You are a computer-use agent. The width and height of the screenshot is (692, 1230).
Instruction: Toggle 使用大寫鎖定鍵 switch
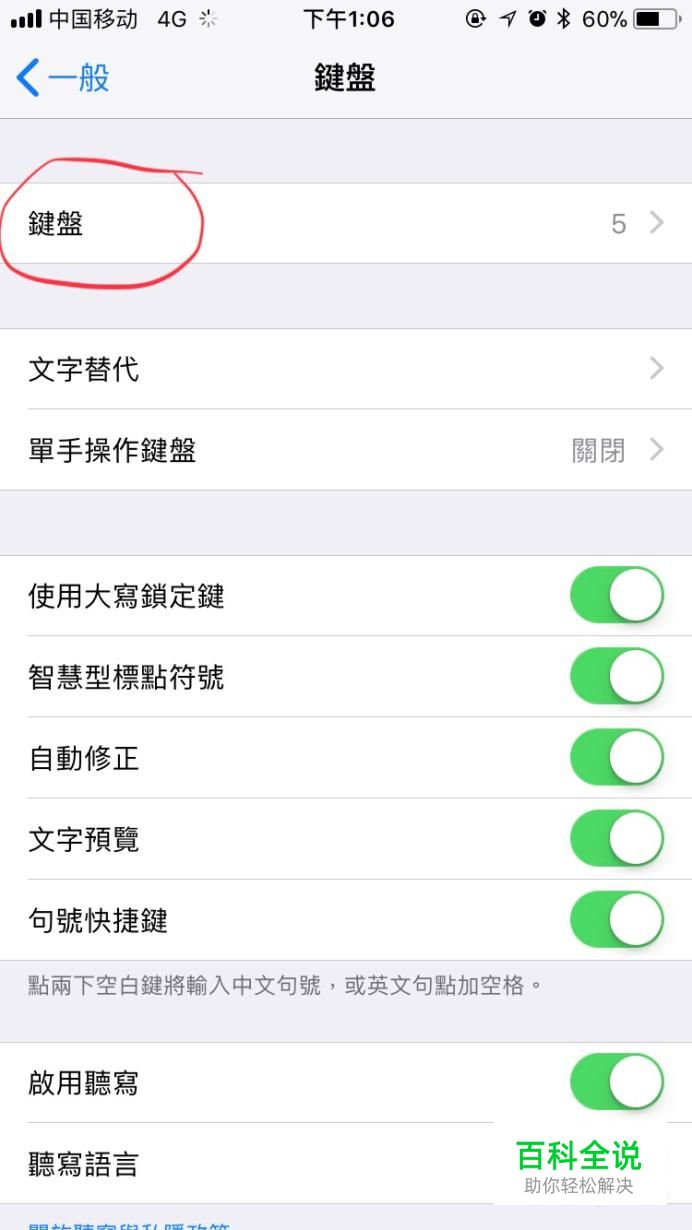[x=617, y=596]
